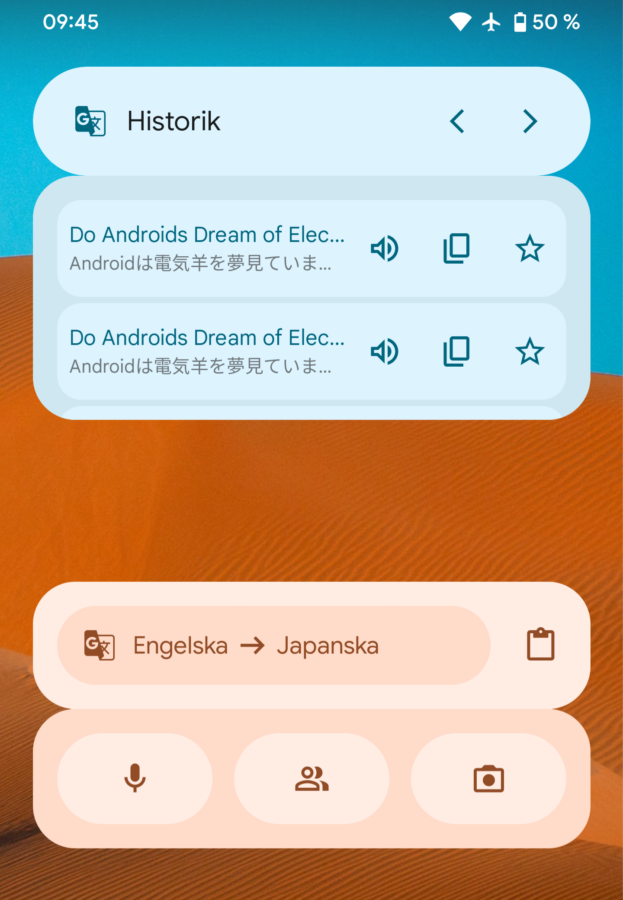Star the first history translation
Viewport: 623px width, 900px height.
coord(529,248)
